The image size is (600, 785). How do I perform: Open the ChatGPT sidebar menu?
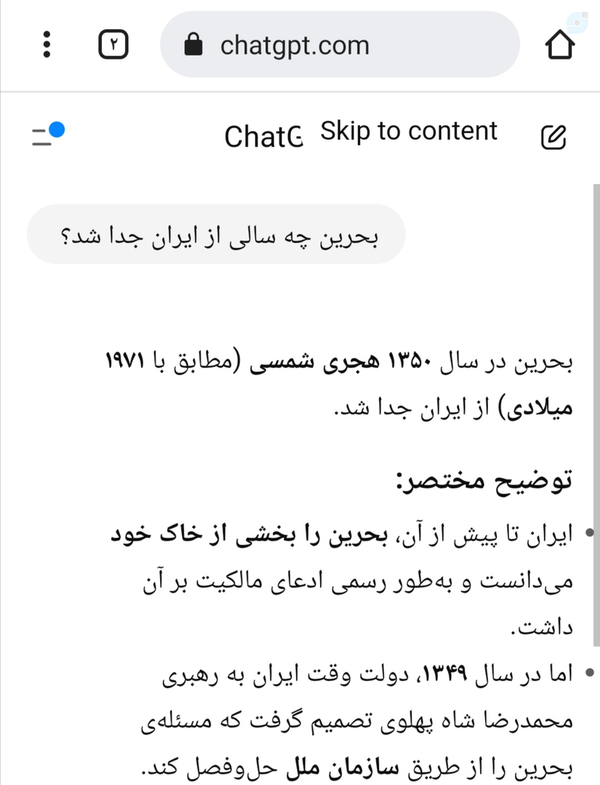pos(47,135)
